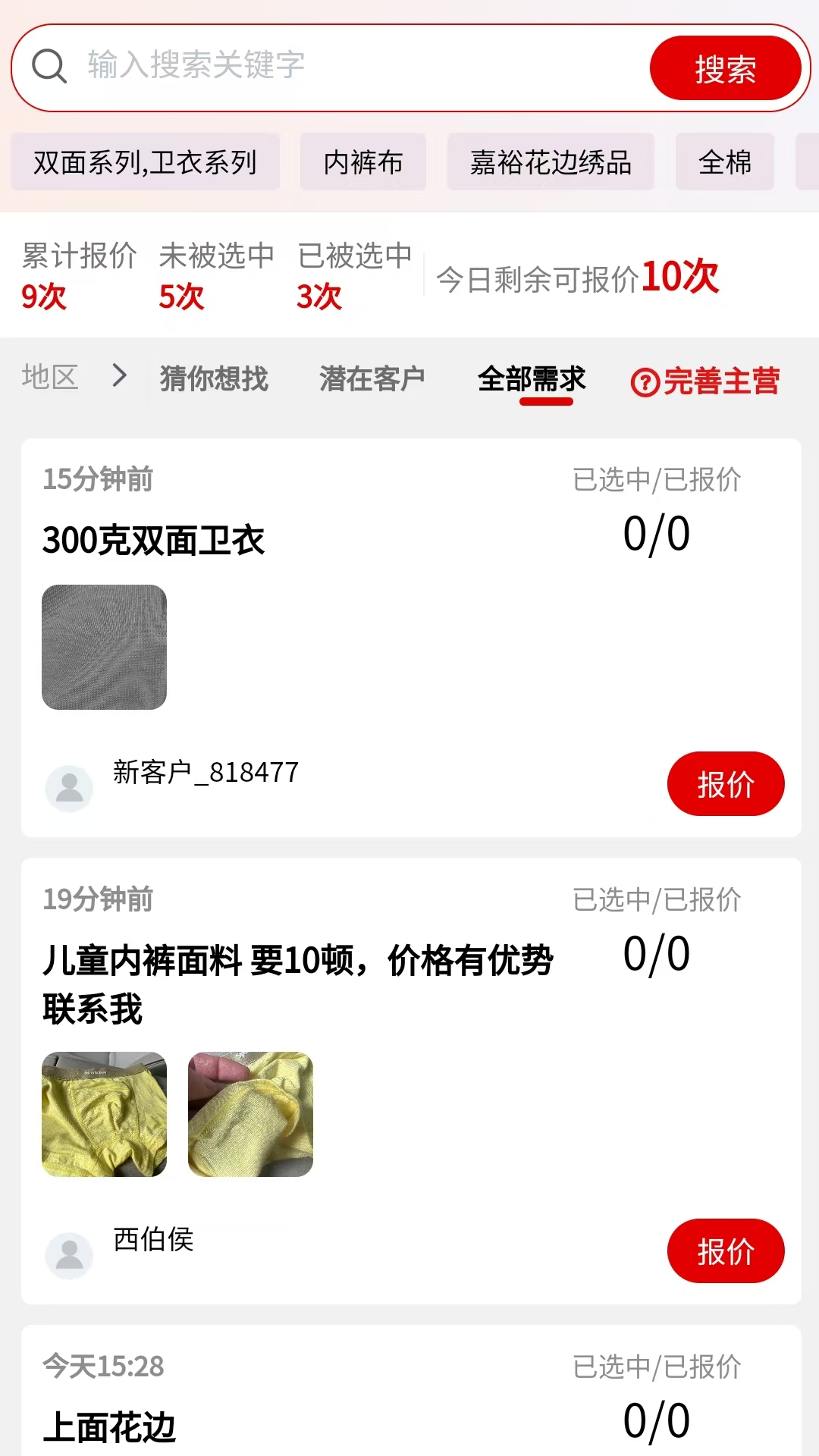Switch to the 全部需求 tab
The image size is (819, 1456).
pyautogui.click(x=532, y=379)
